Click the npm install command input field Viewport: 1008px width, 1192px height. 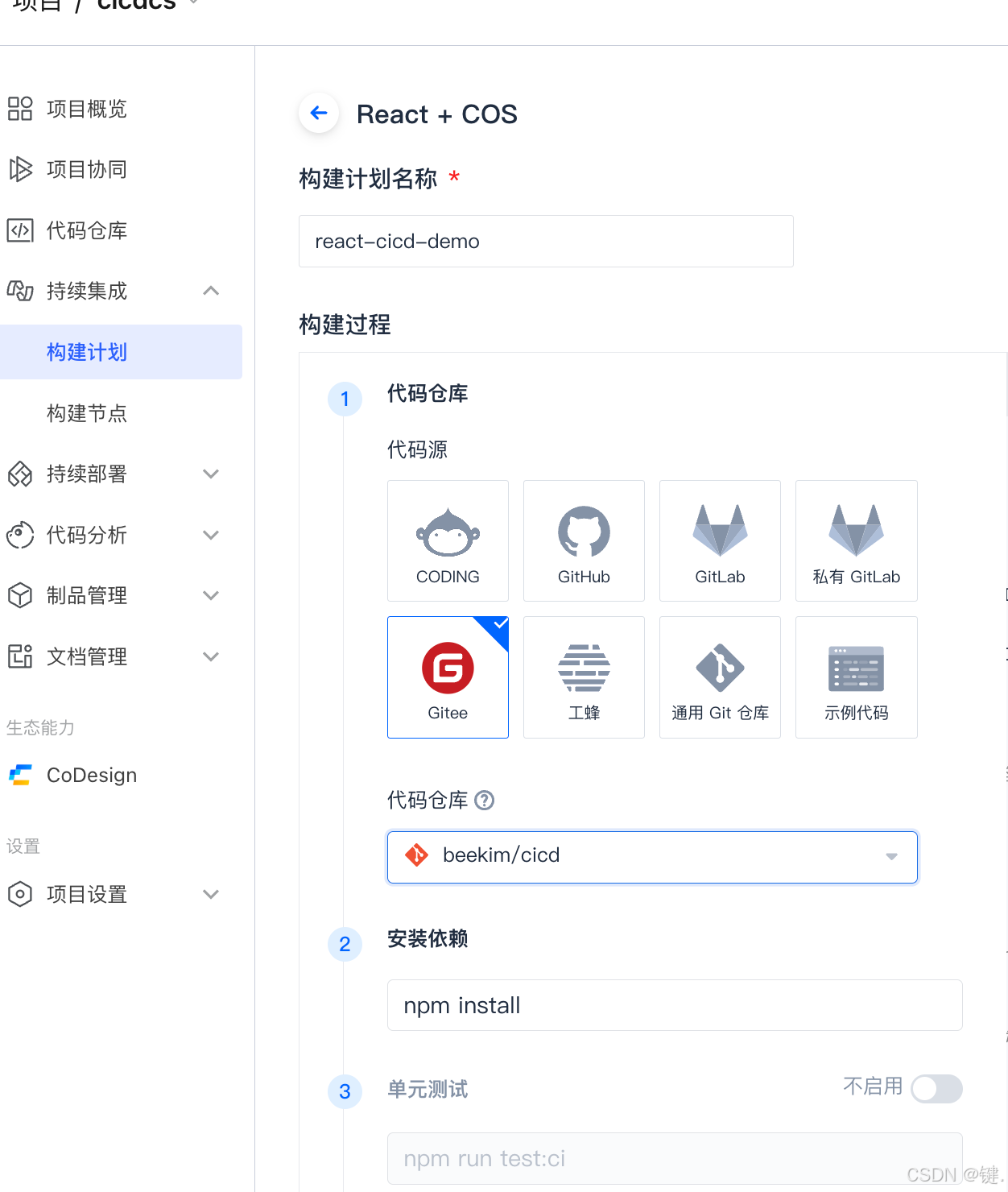(675, 1005)
